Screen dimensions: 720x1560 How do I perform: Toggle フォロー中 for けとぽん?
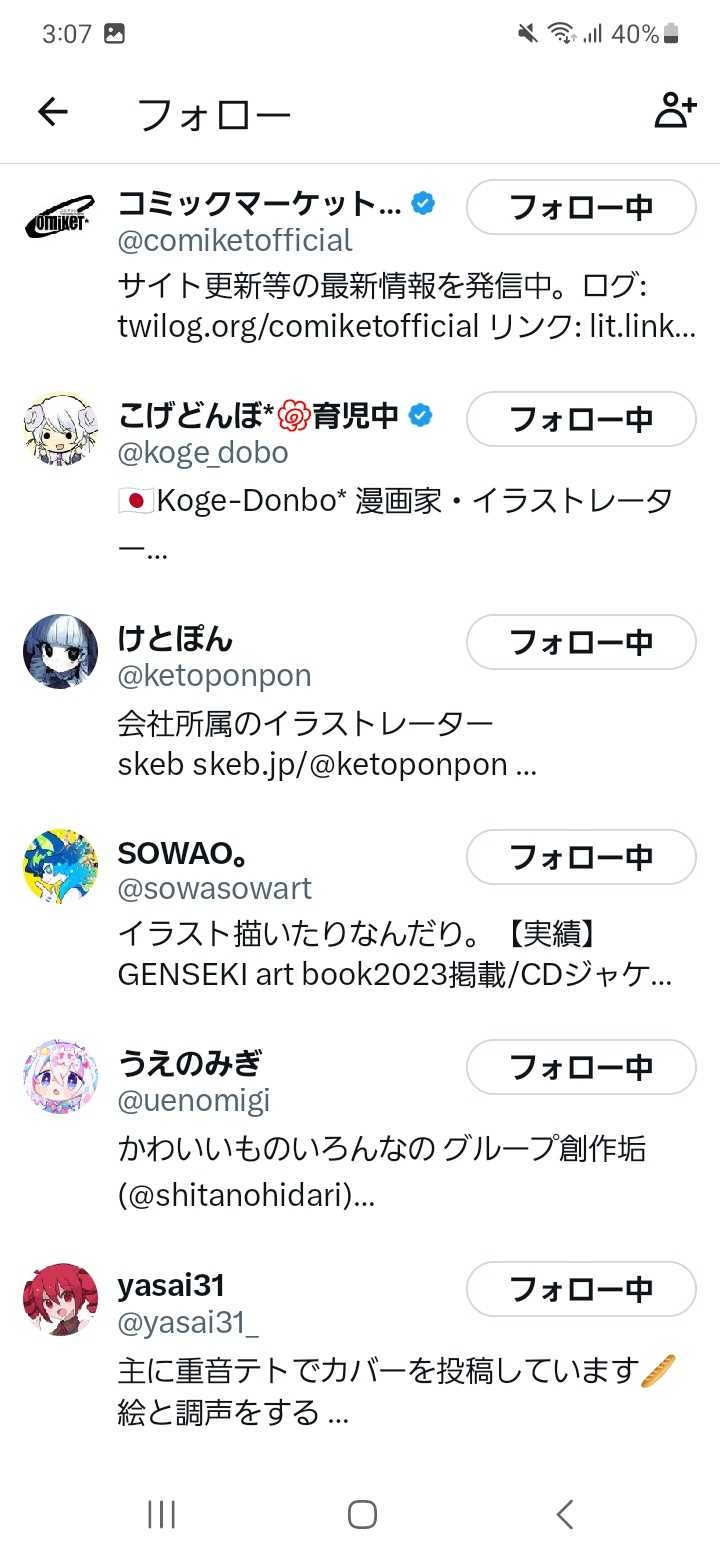pos(581,642)
